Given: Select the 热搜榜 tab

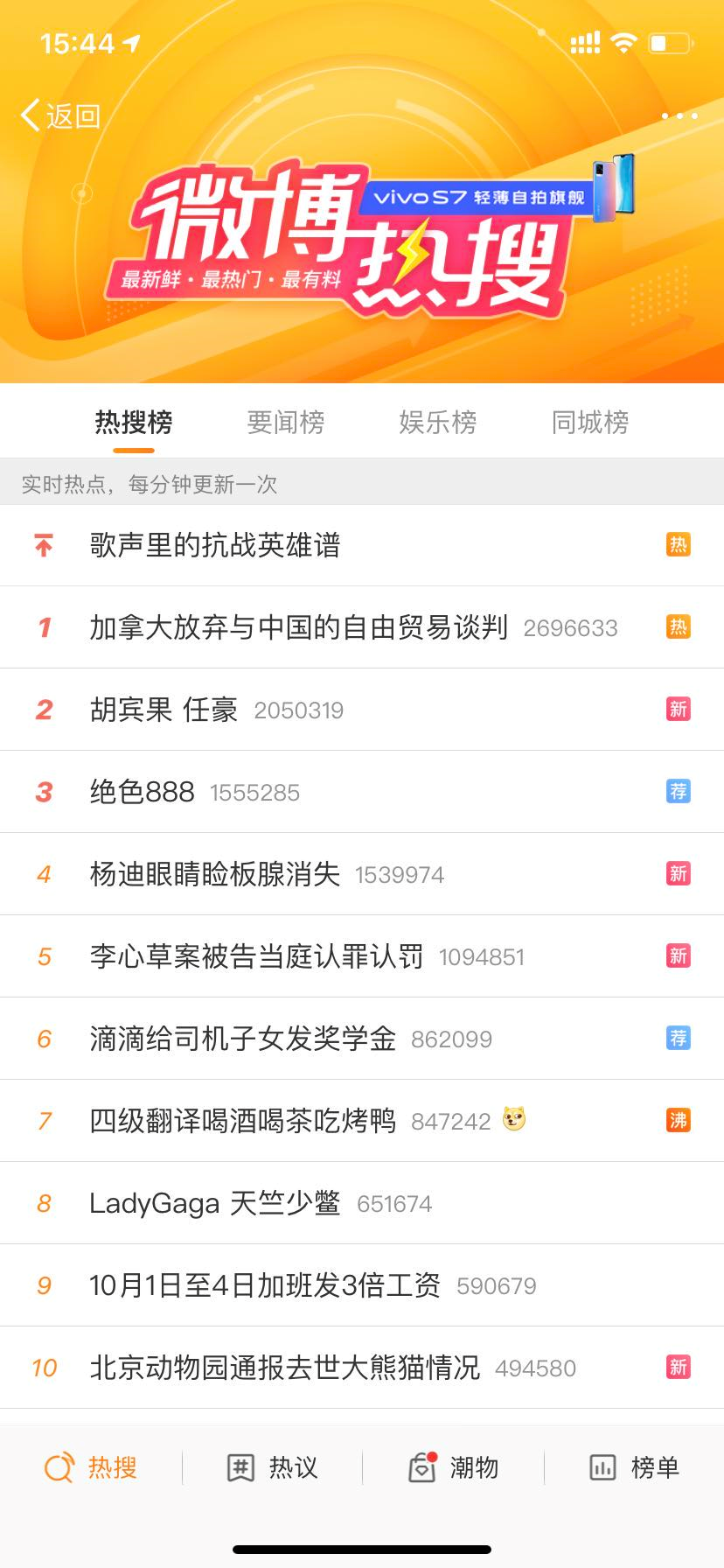Looking at the screenshot, I should coord(134,423).
